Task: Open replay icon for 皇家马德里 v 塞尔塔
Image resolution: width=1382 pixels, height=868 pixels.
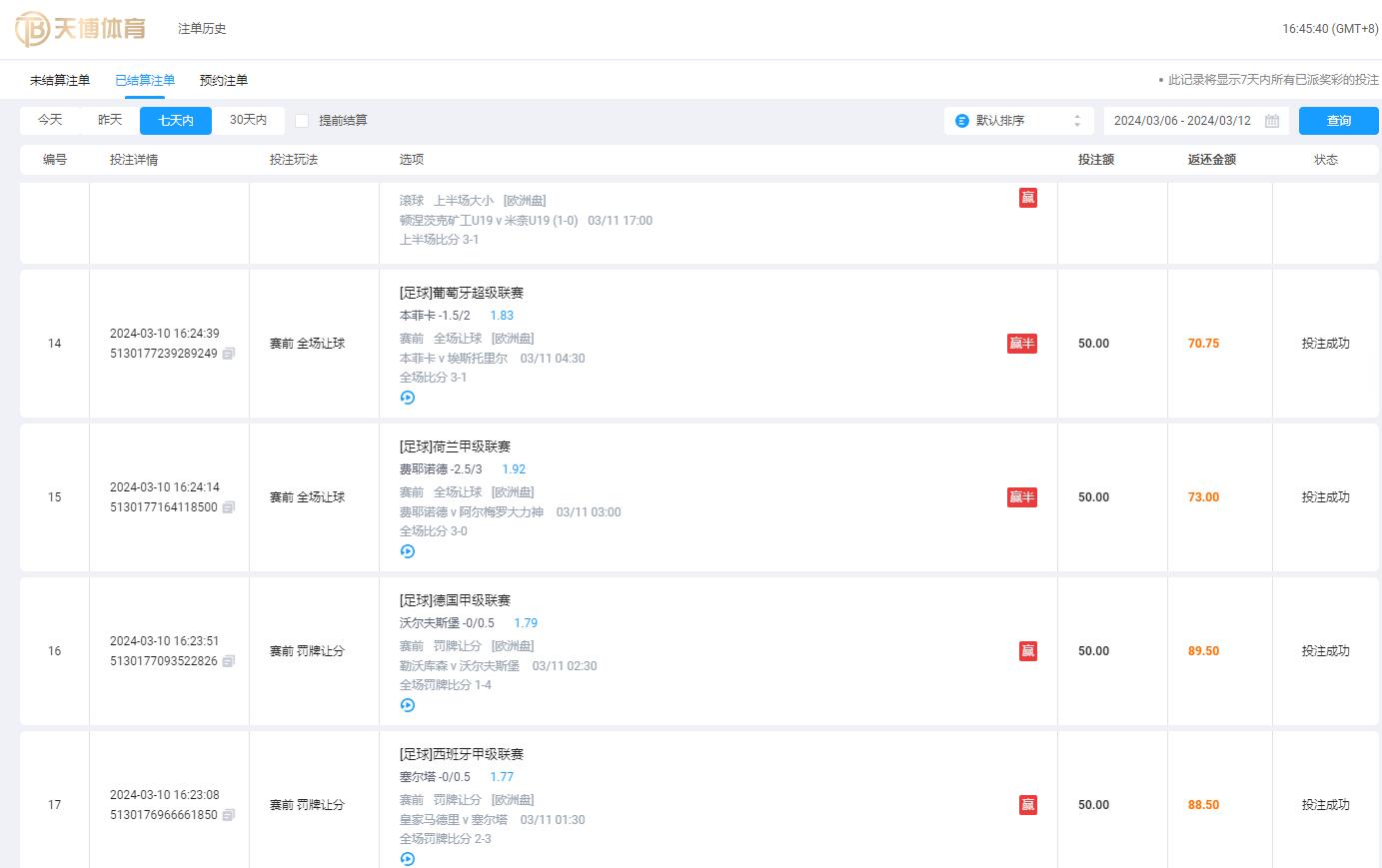Action: [408, 858]
